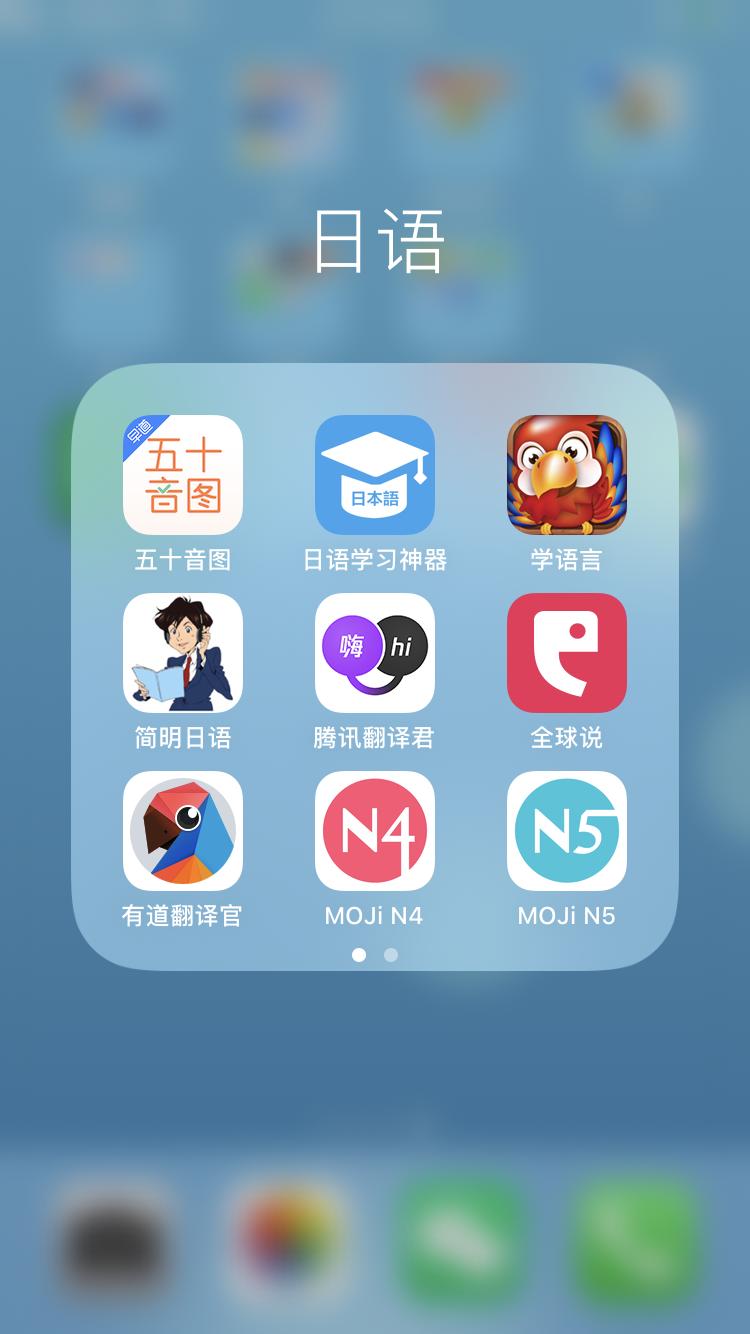Launch 腾讯翻译君 translator
Image resolution: width=750 pixels, height=1334 pixels.
[375, 652]
